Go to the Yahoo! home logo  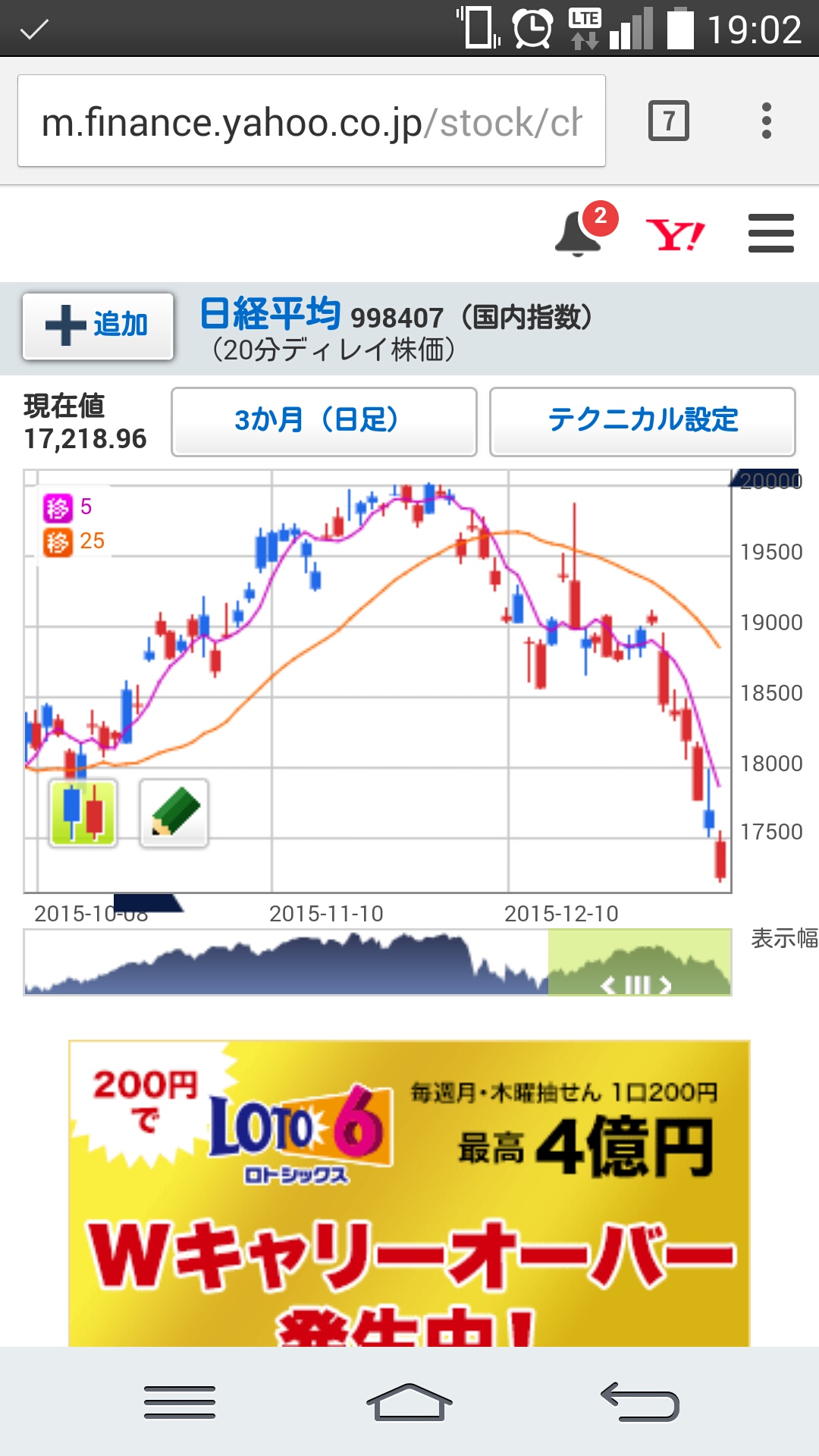pyautogui.click(x=675, y=235)
